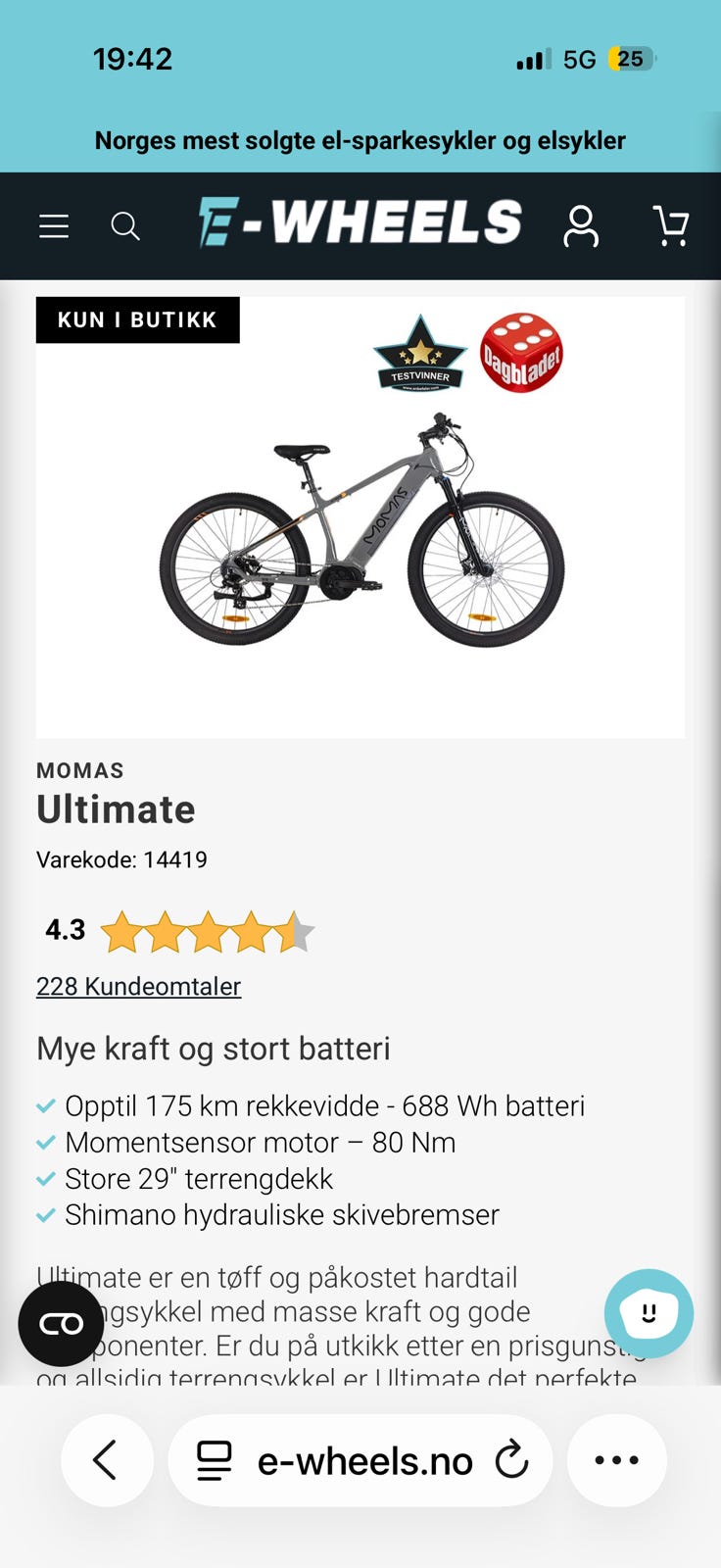Open the hamburger navigation menu
This screenshot has width=721, height=1568.
tap(53, 225)
